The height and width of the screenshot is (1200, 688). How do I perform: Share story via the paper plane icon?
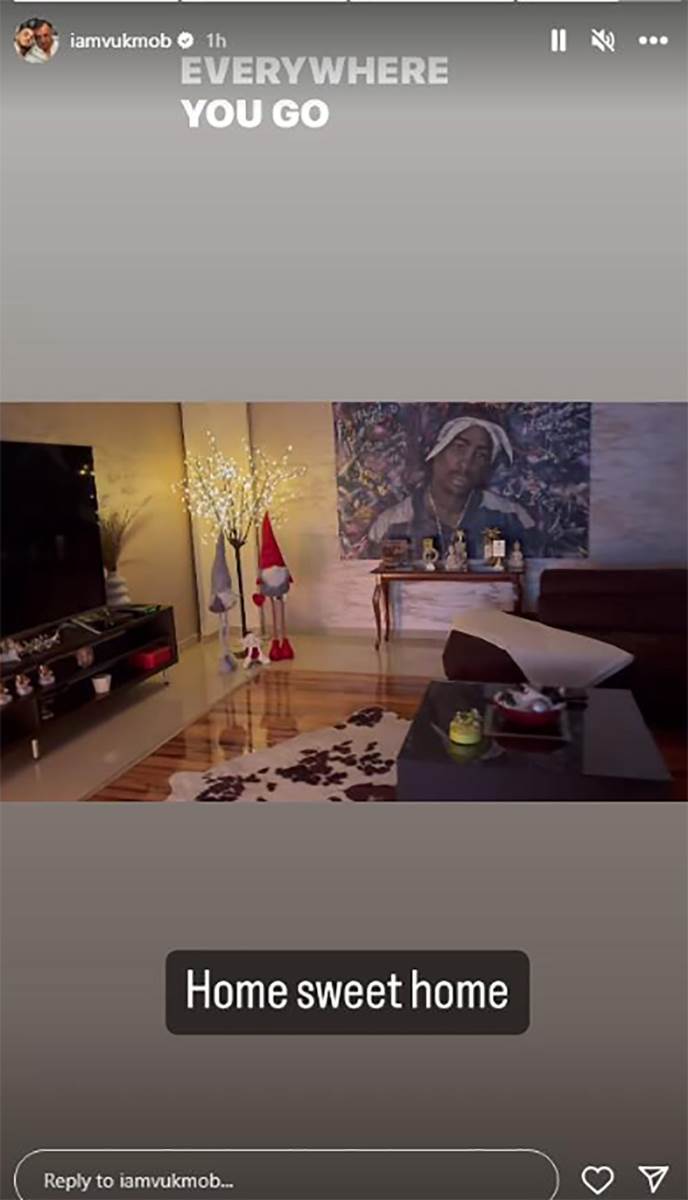coord(652,1180)
